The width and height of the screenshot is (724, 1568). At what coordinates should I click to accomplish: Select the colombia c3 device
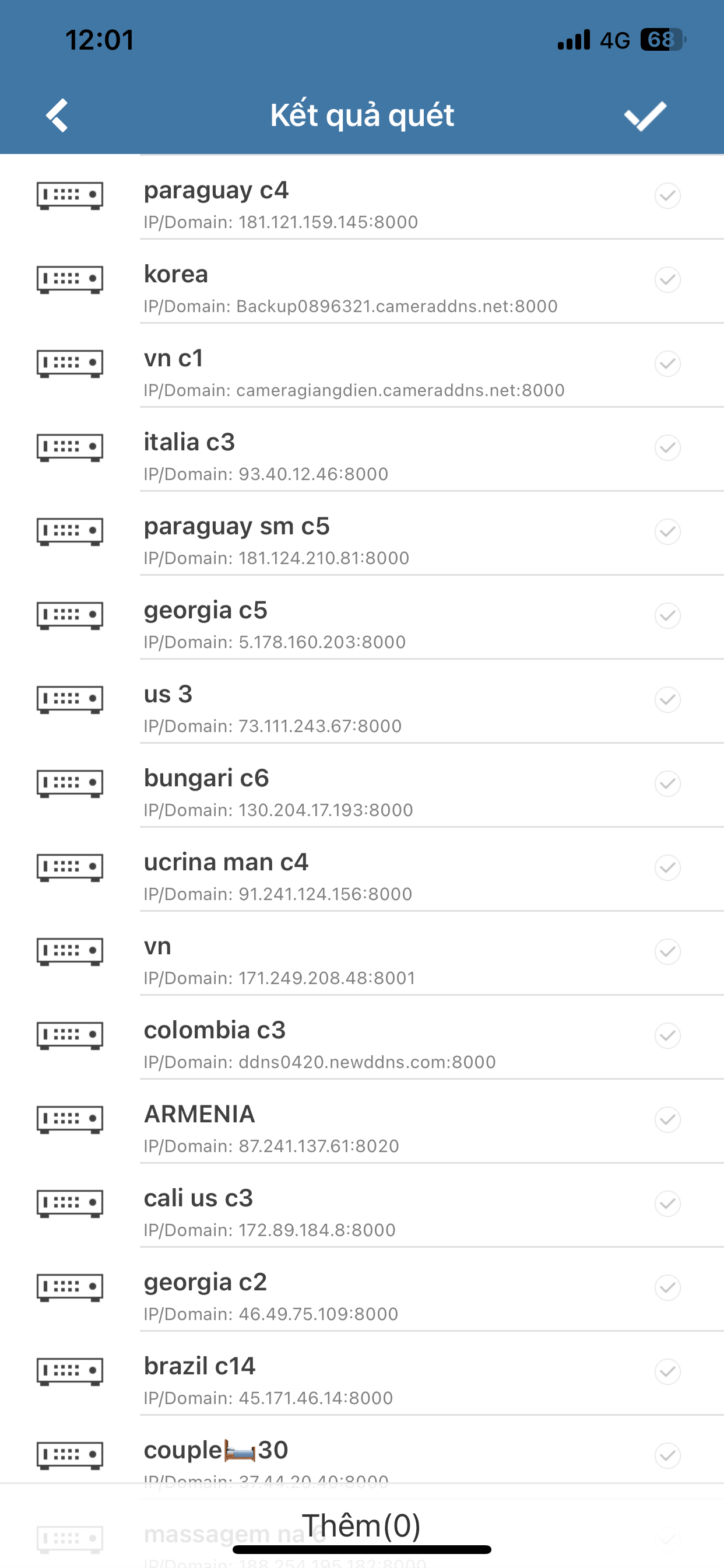pyautogui.click(x=667, y=1036)
